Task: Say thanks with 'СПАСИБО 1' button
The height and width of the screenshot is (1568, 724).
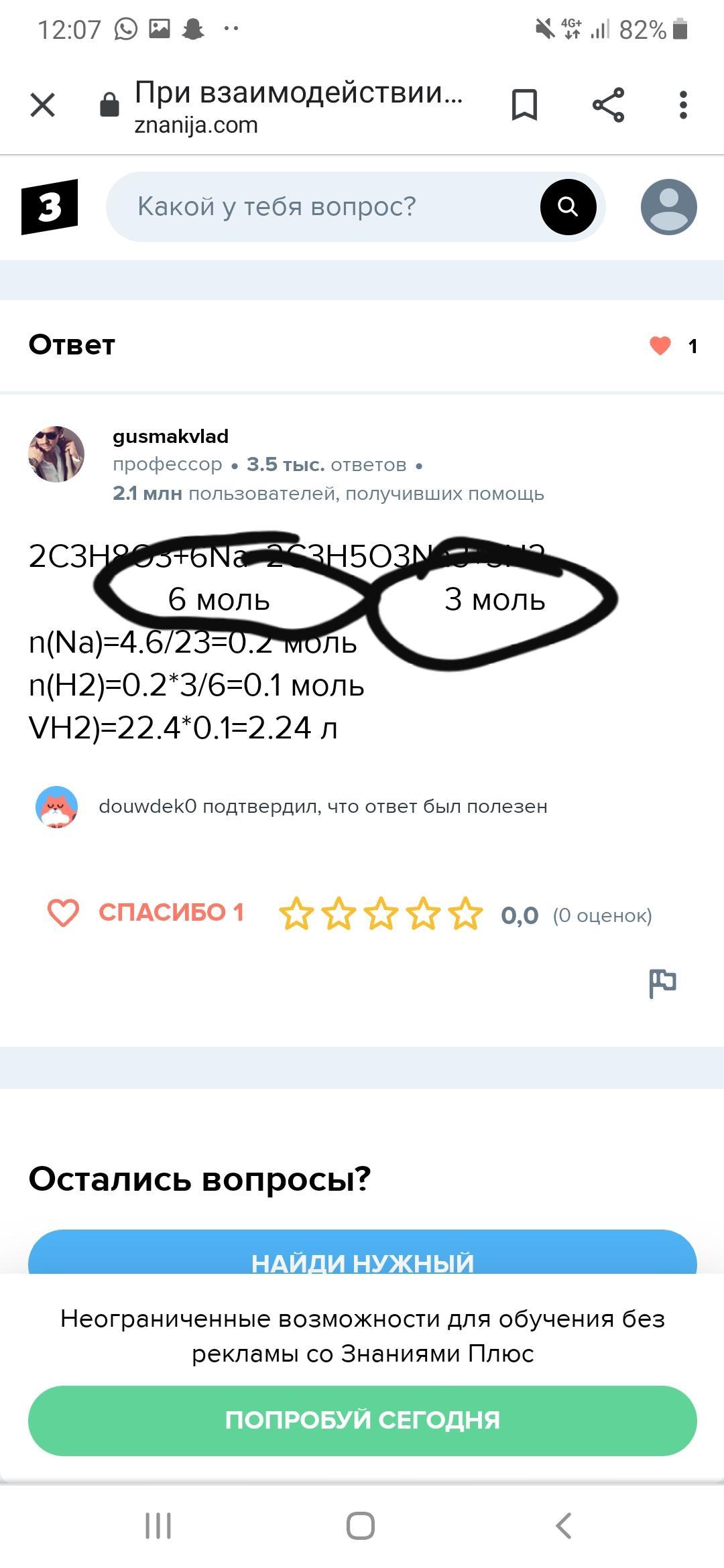Action: point(146,913)
